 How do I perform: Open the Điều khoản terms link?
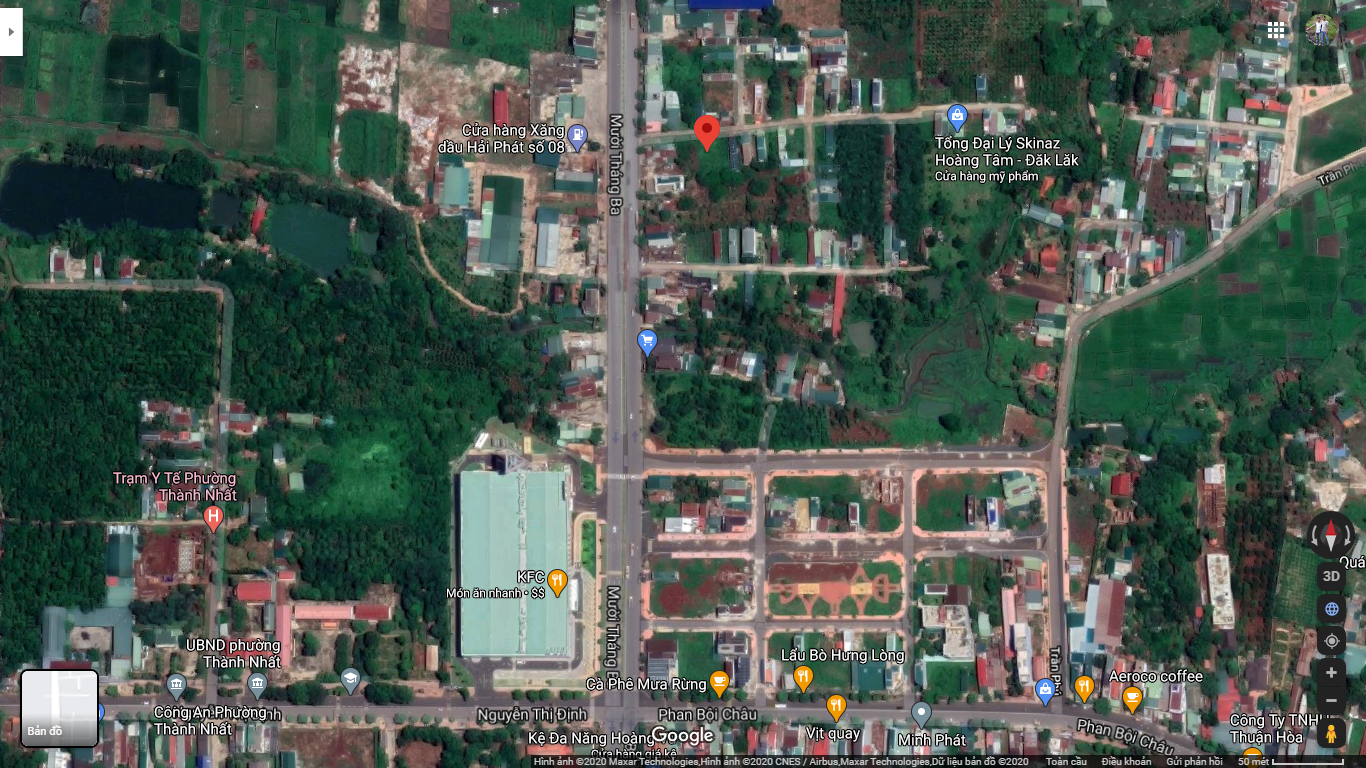(1126, 761)
